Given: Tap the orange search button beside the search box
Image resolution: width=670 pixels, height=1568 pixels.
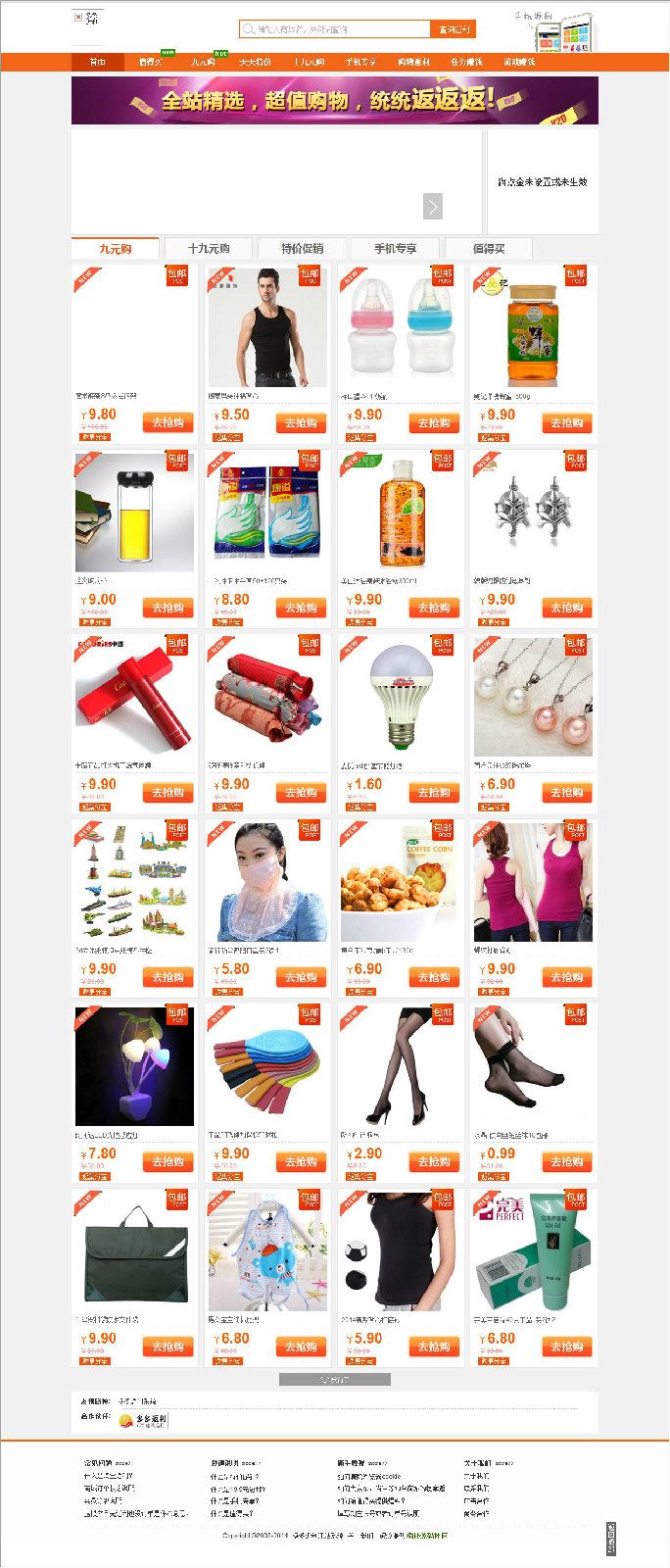Looking at the screenshot, I should pyautogui.click(x=454, y=29).
